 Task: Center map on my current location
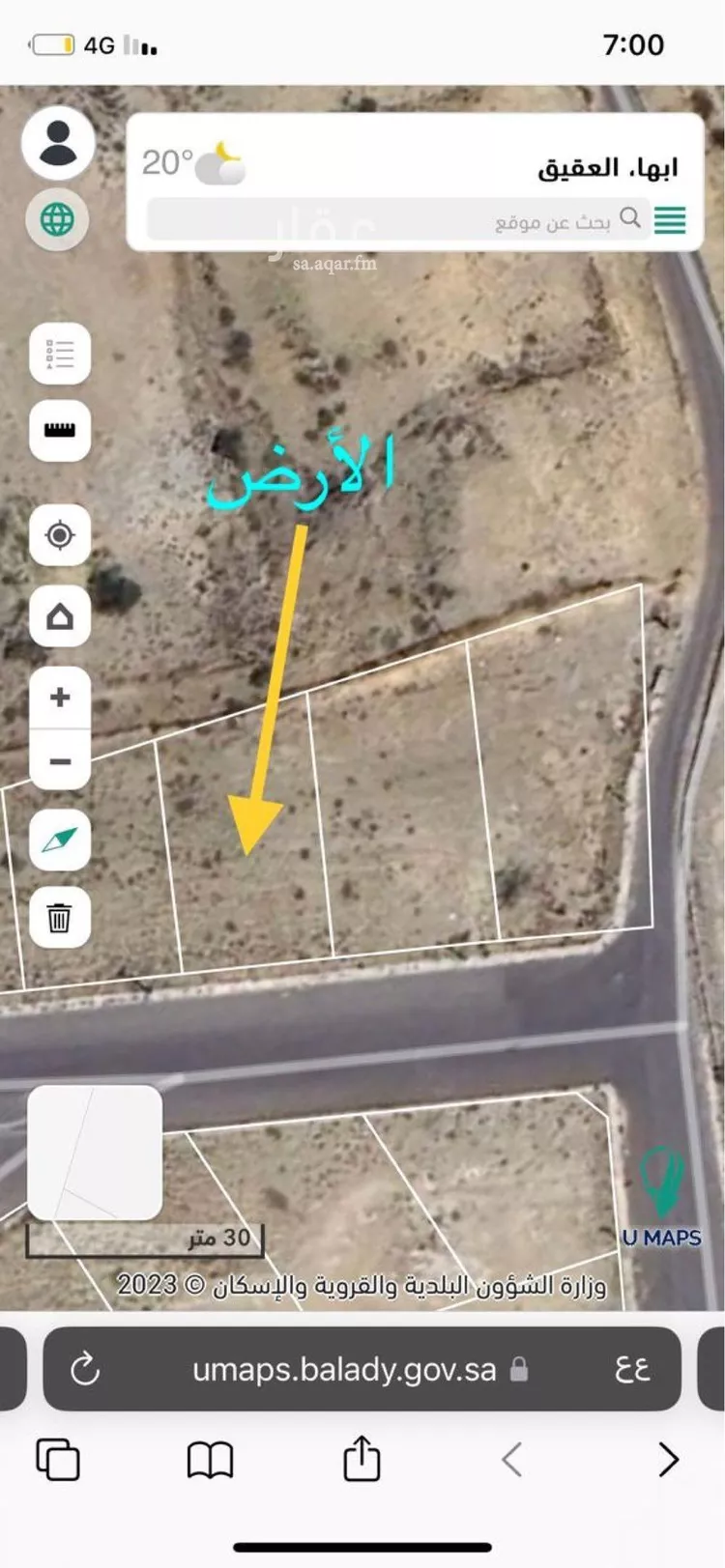coord(60,534)
